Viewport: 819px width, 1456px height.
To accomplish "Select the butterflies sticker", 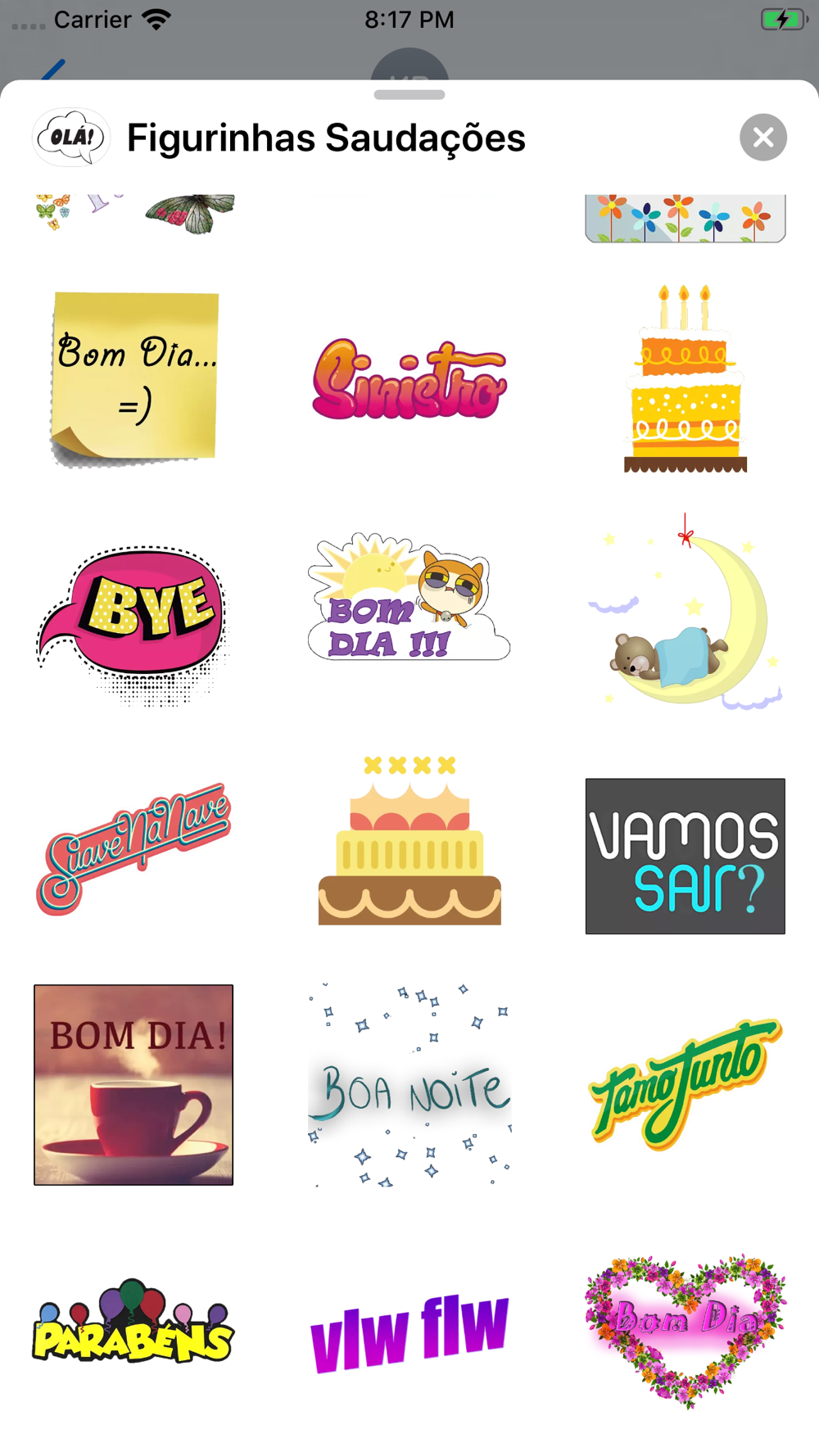I will click(x=134, y=215).
